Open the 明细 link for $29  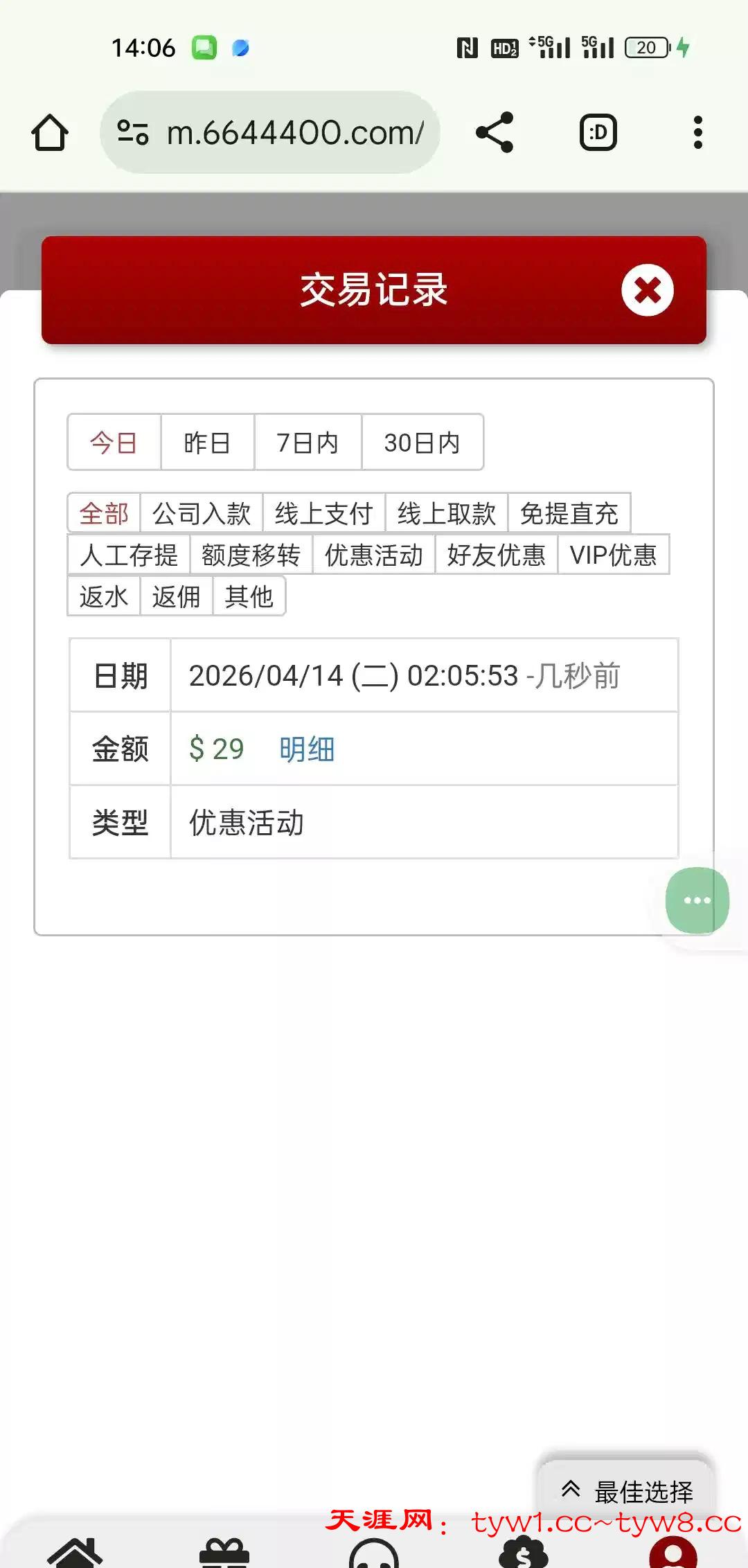click(307, 749)
